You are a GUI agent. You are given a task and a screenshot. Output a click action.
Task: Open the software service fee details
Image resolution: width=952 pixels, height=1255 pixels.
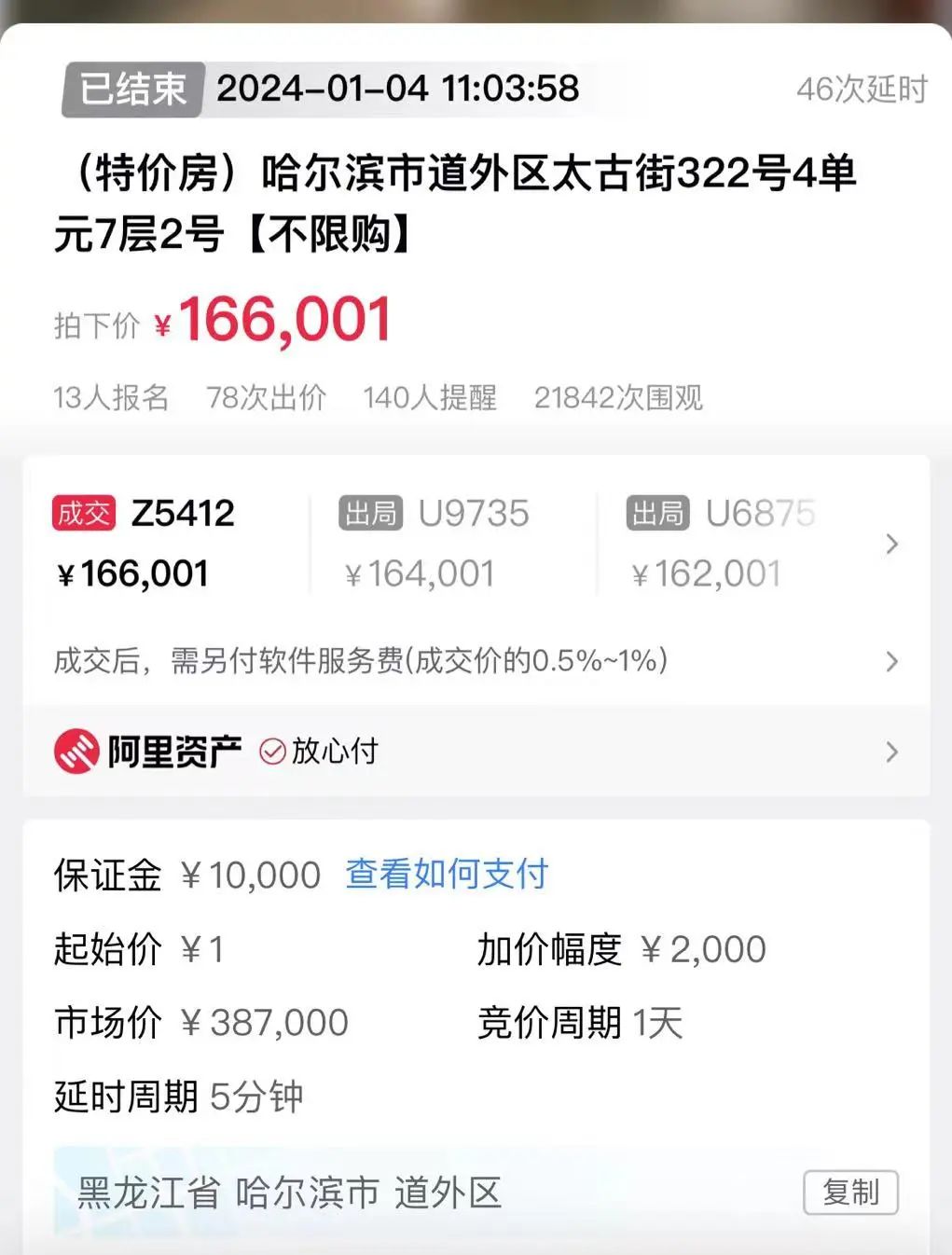coord(891,661)
